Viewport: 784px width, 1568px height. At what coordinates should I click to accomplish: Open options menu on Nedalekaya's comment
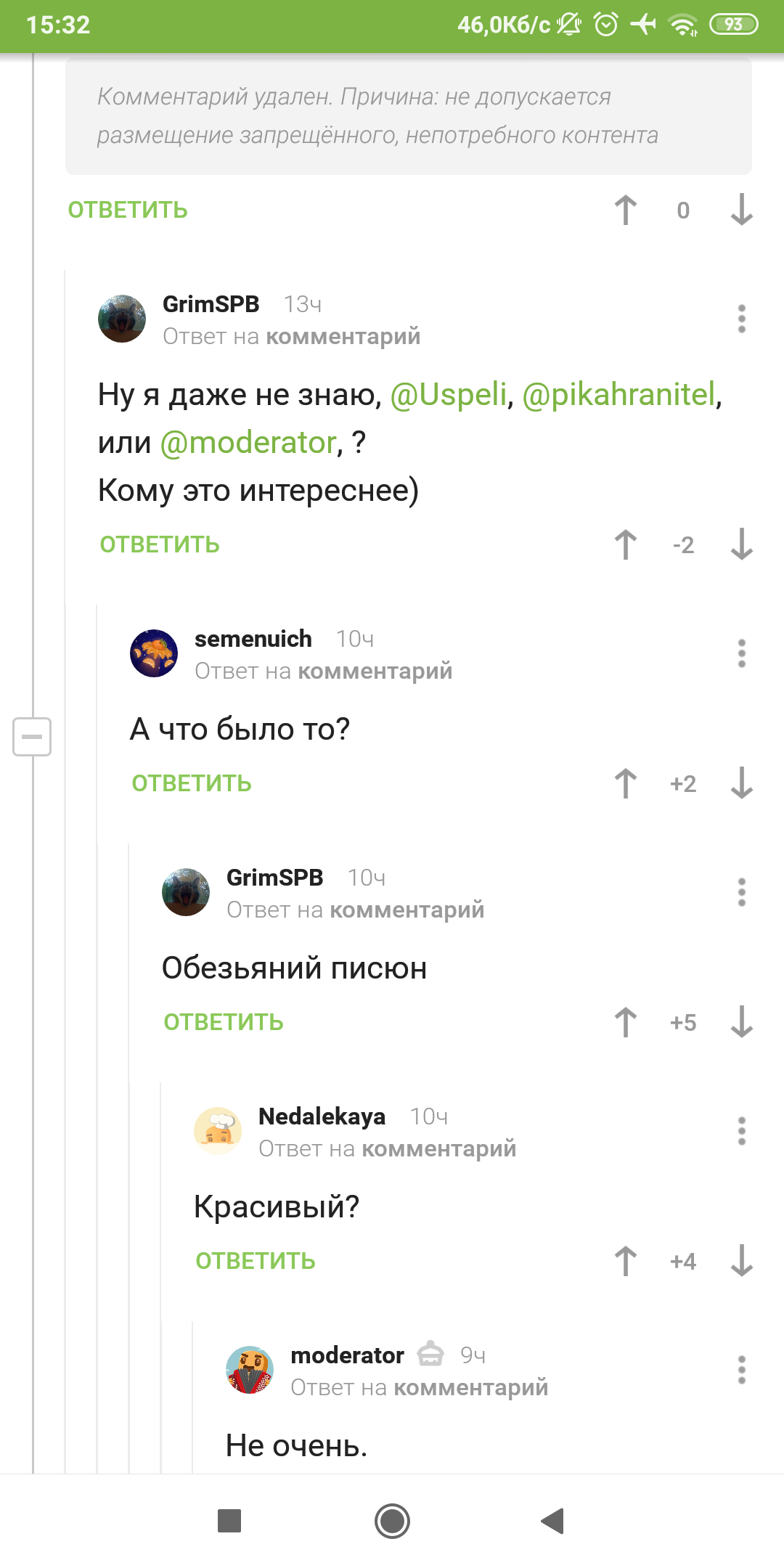741,1131
